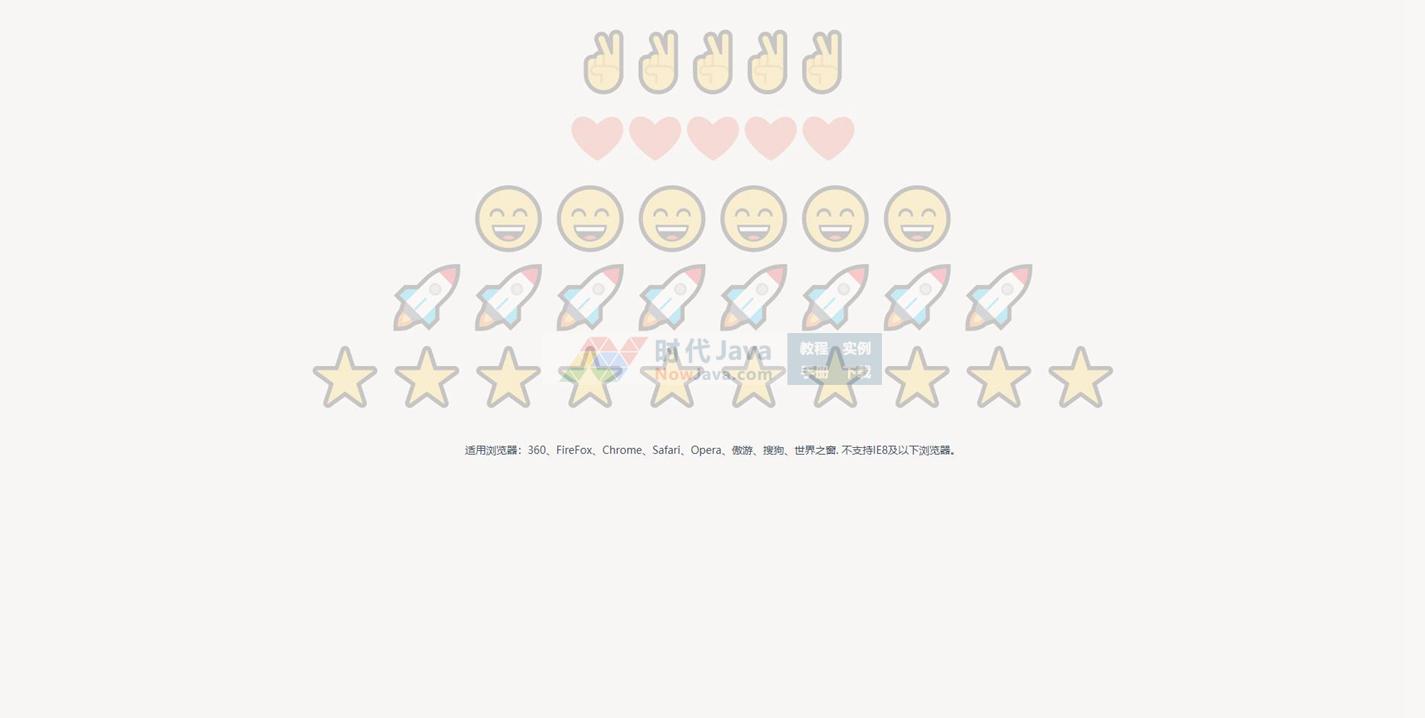
Task: Choose the last heart in the row
Action: [828, 138]
